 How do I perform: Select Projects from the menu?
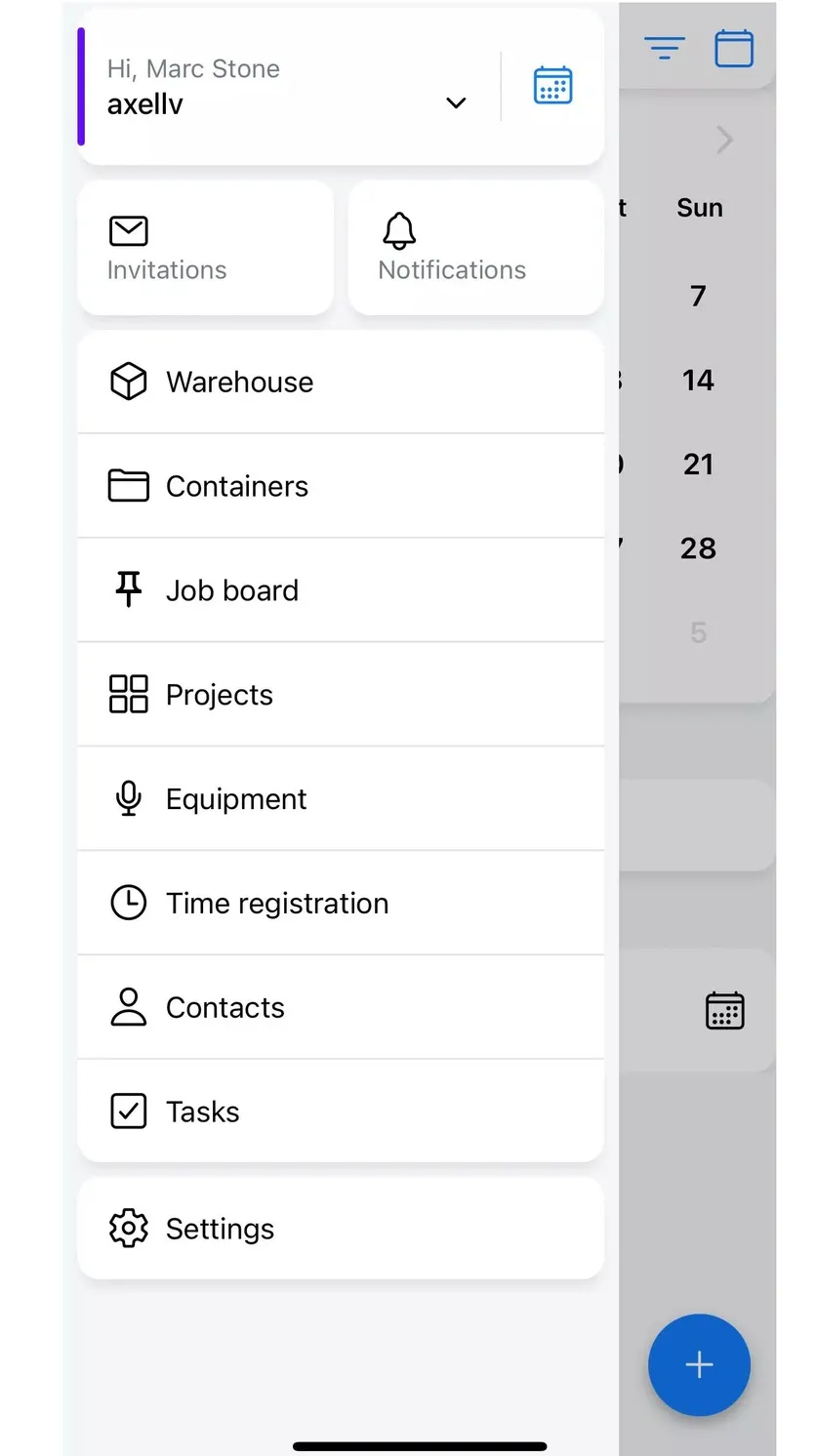click(341, 695)
